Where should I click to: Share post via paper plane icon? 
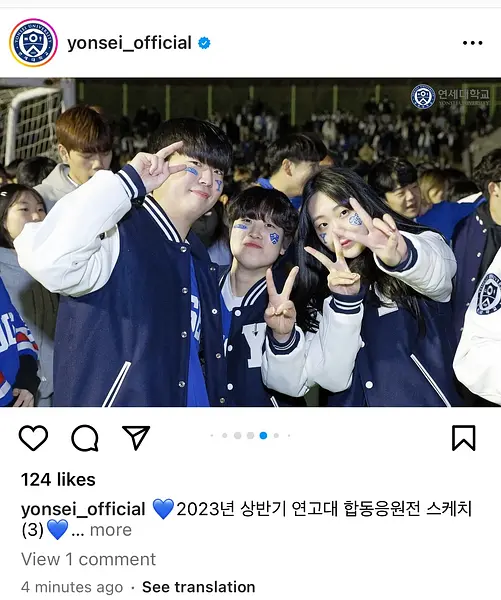click(x=136, y=437)
